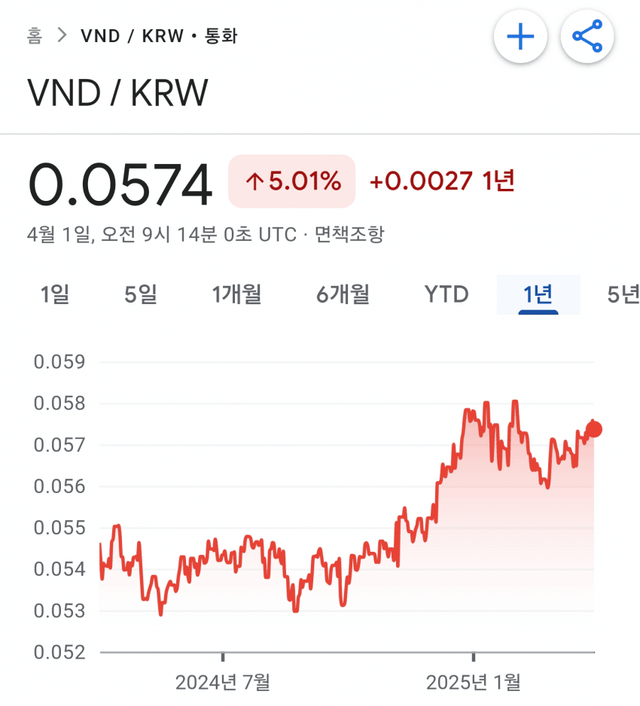Go to the 홈 breadcrumb link
Image resolution: width=640 pixels, height=706 pixels.
click(35, 36)
